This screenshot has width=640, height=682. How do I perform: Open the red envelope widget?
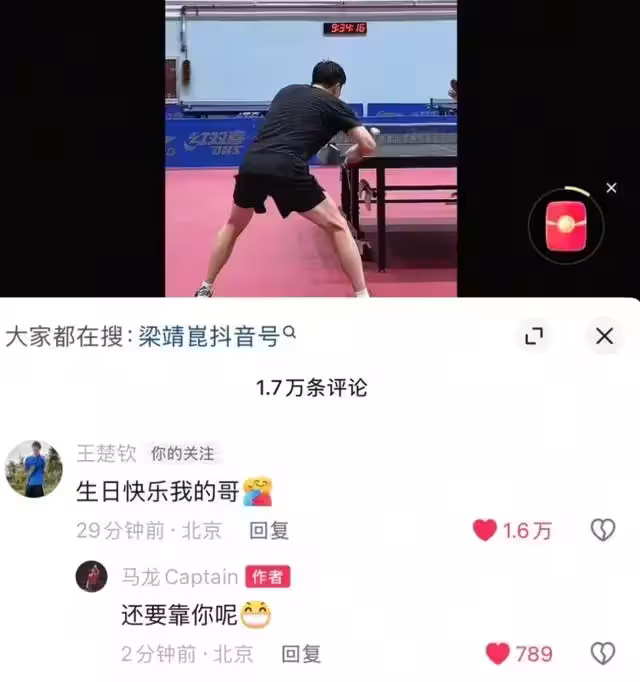coord(566,226)
